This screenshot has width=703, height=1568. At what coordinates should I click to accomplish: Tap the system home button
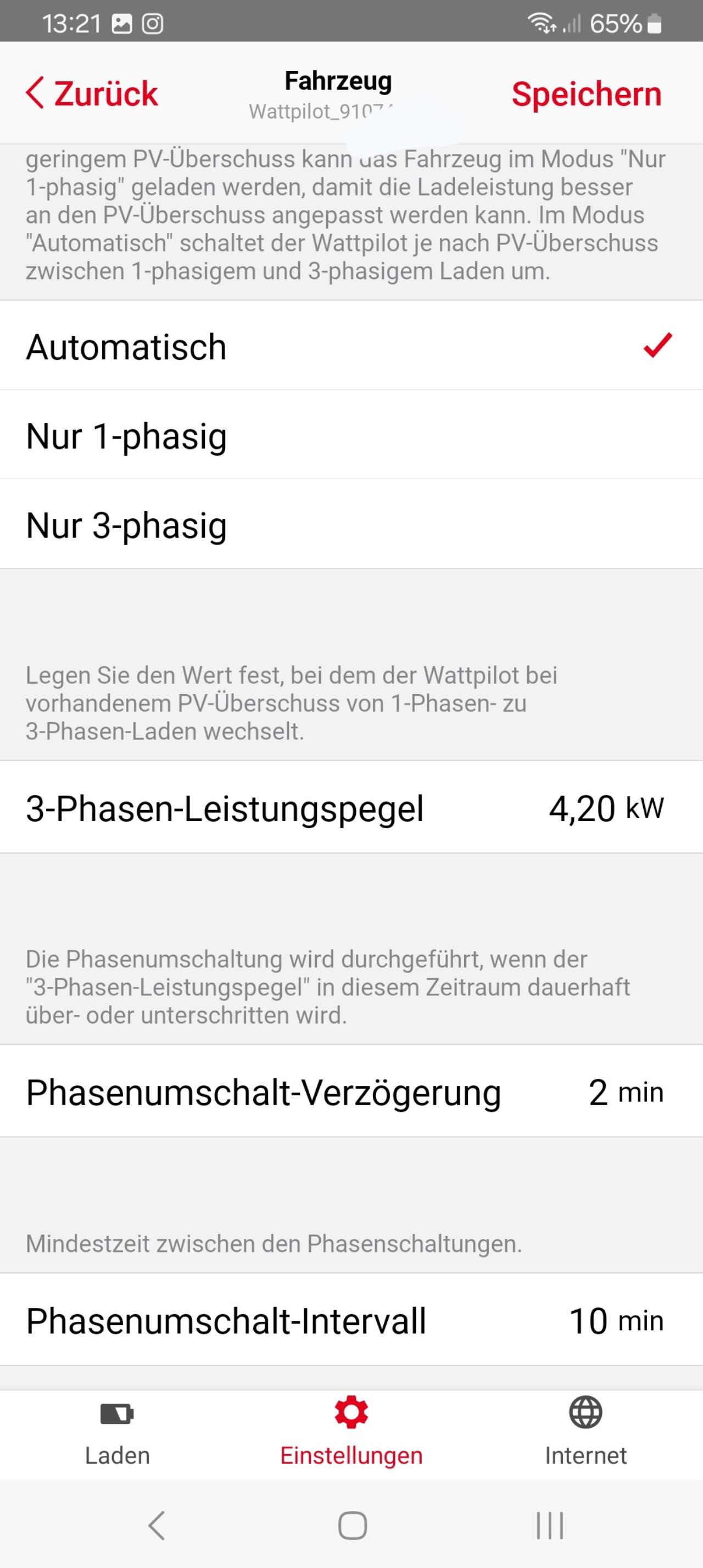[352, 1525]
